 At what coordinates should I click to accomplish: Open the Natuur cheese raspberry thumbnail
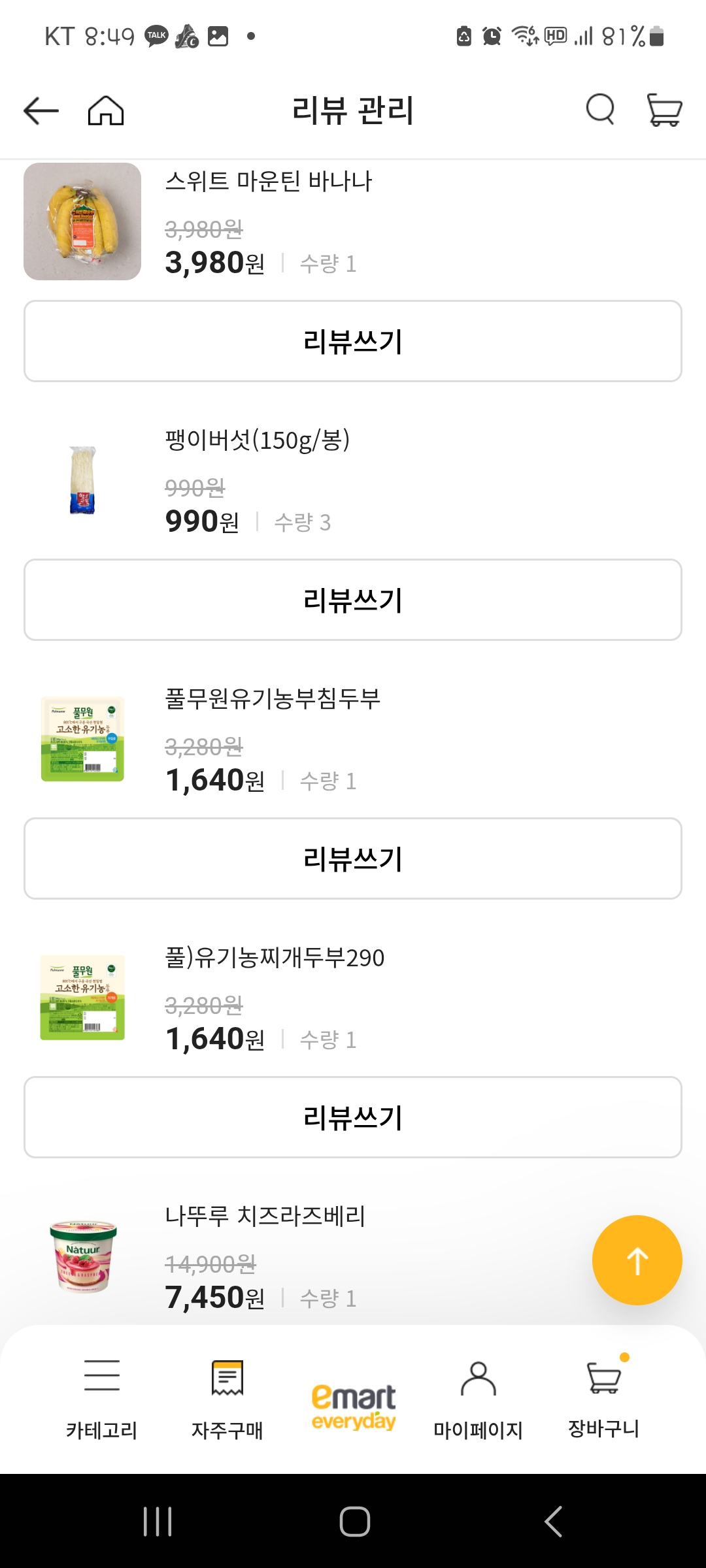83,1258
